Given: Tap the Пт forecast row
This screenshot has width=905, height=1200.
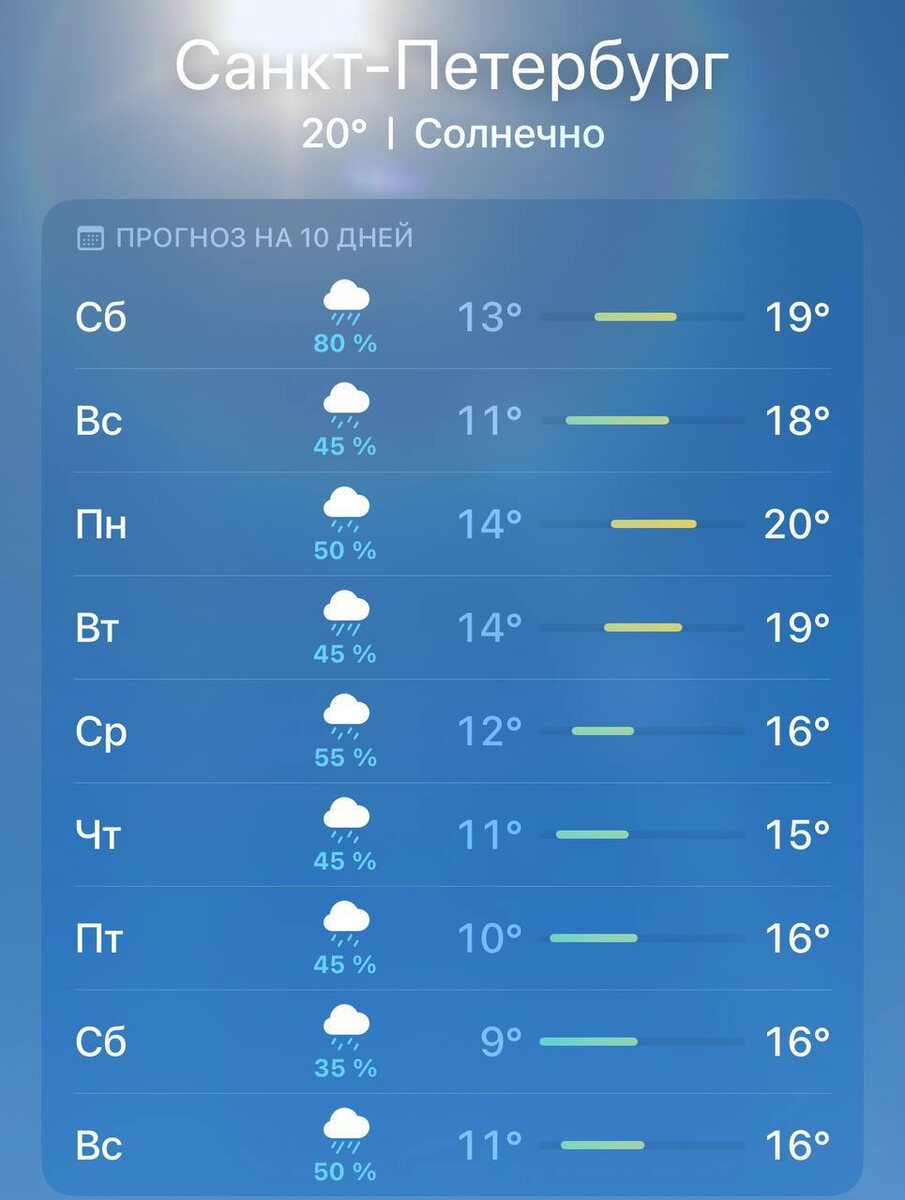Looking at the screenshot, I should (x=452, y=938).
